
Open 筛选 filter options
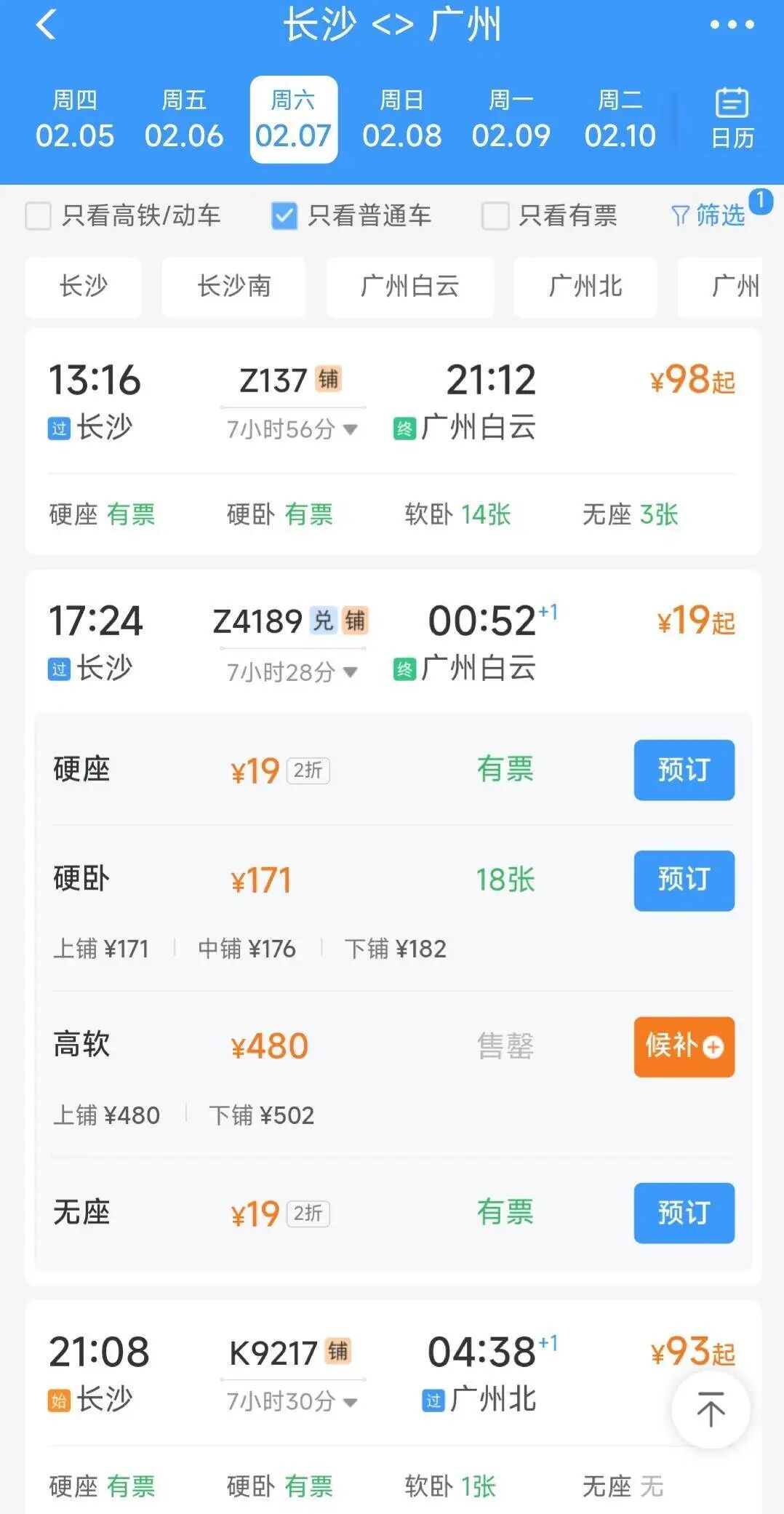click(x=709, y=215)
